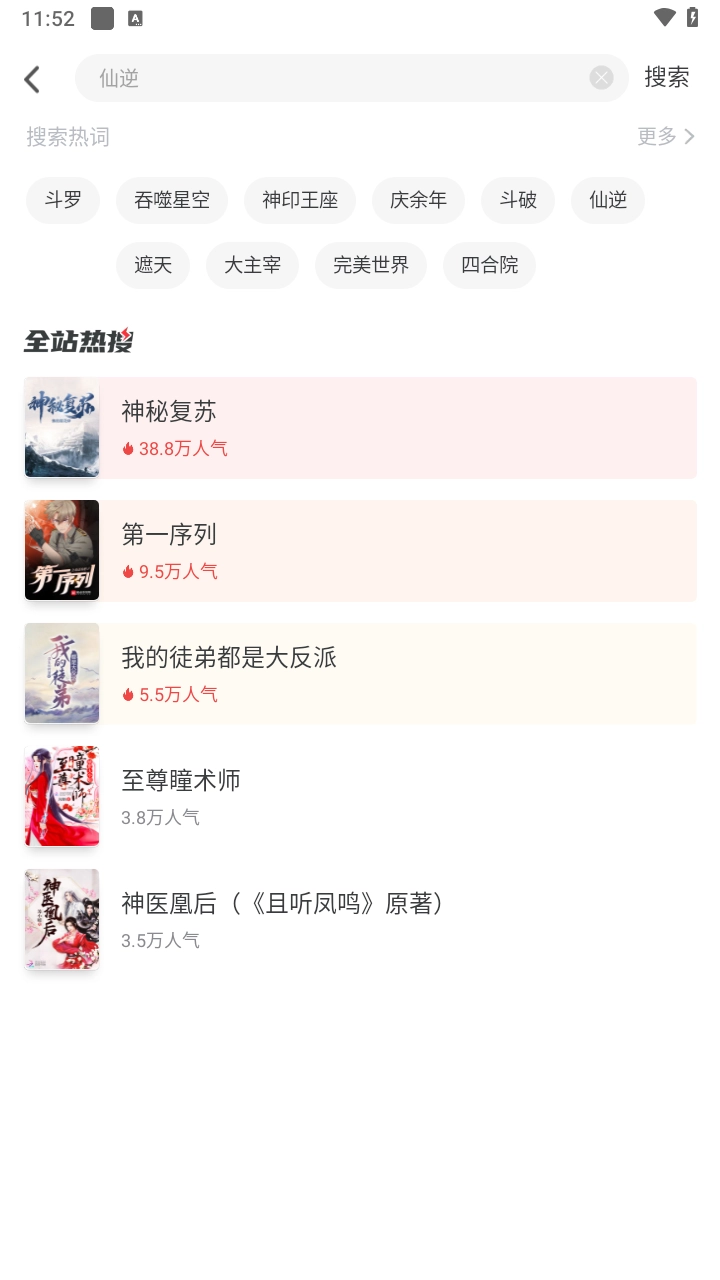720x1280 pixels.
Task: Select the 完美世界 chip
Action: coord(371,265)
